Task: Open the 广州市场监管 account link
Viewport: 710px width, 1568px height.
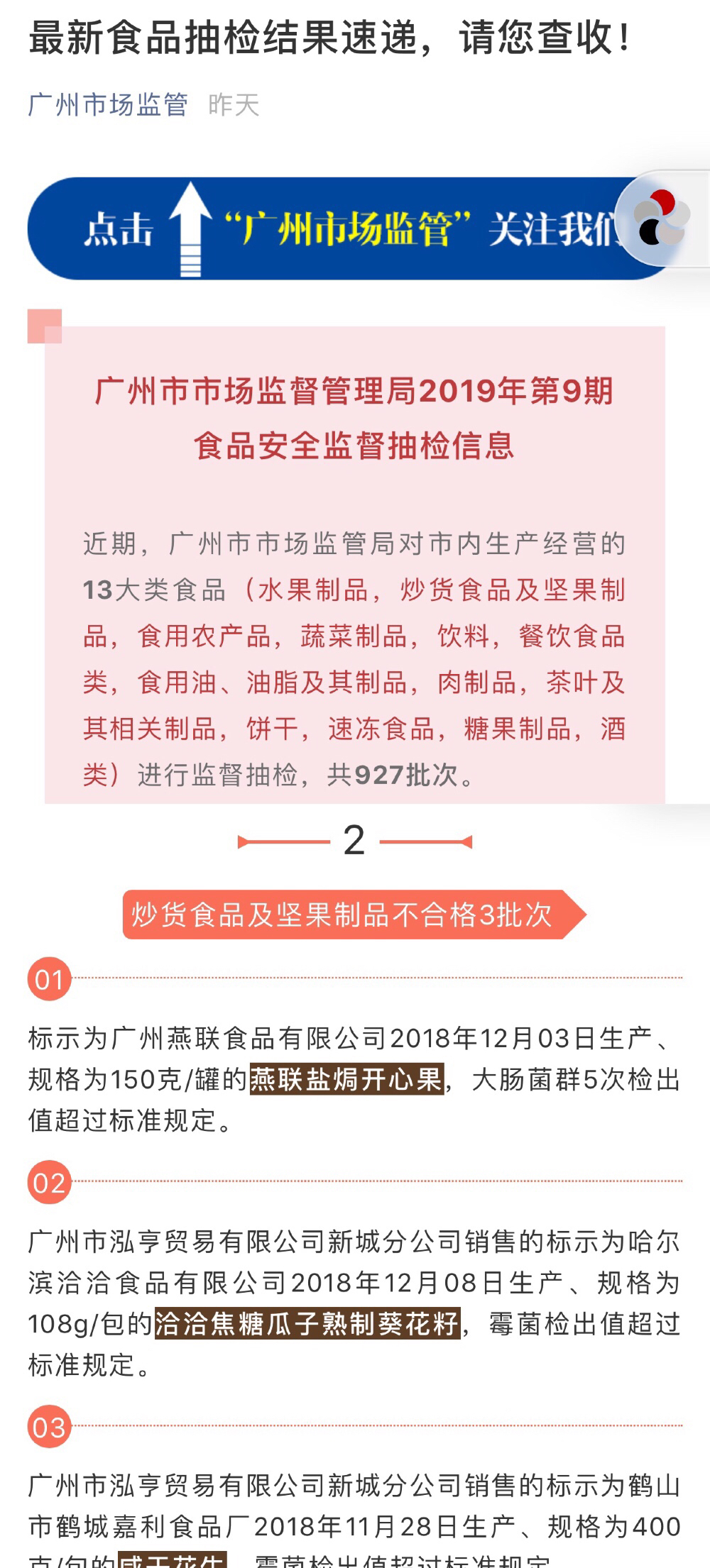Action: tap(108, 105)
